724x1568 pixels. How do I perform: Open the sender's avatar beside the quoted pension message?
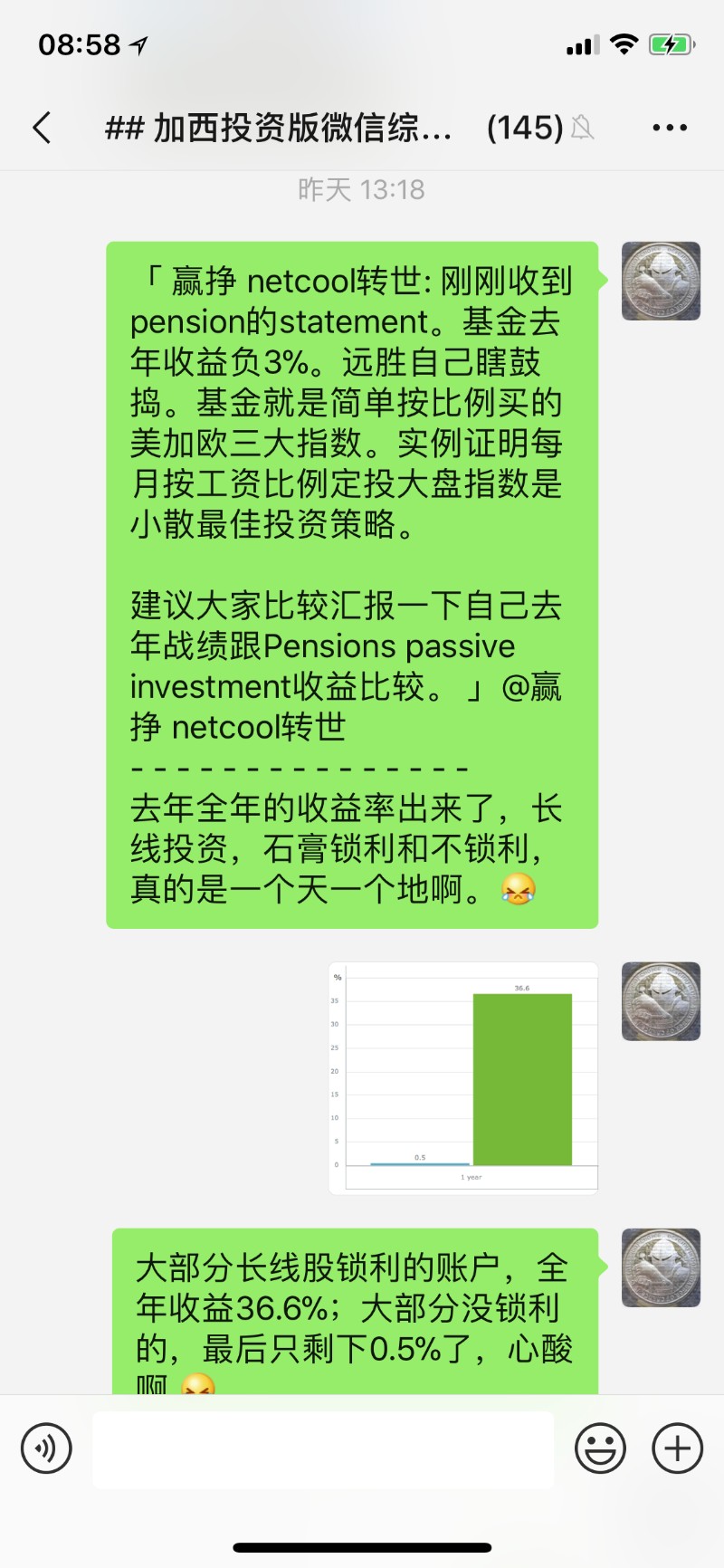[x=661, y=281]
